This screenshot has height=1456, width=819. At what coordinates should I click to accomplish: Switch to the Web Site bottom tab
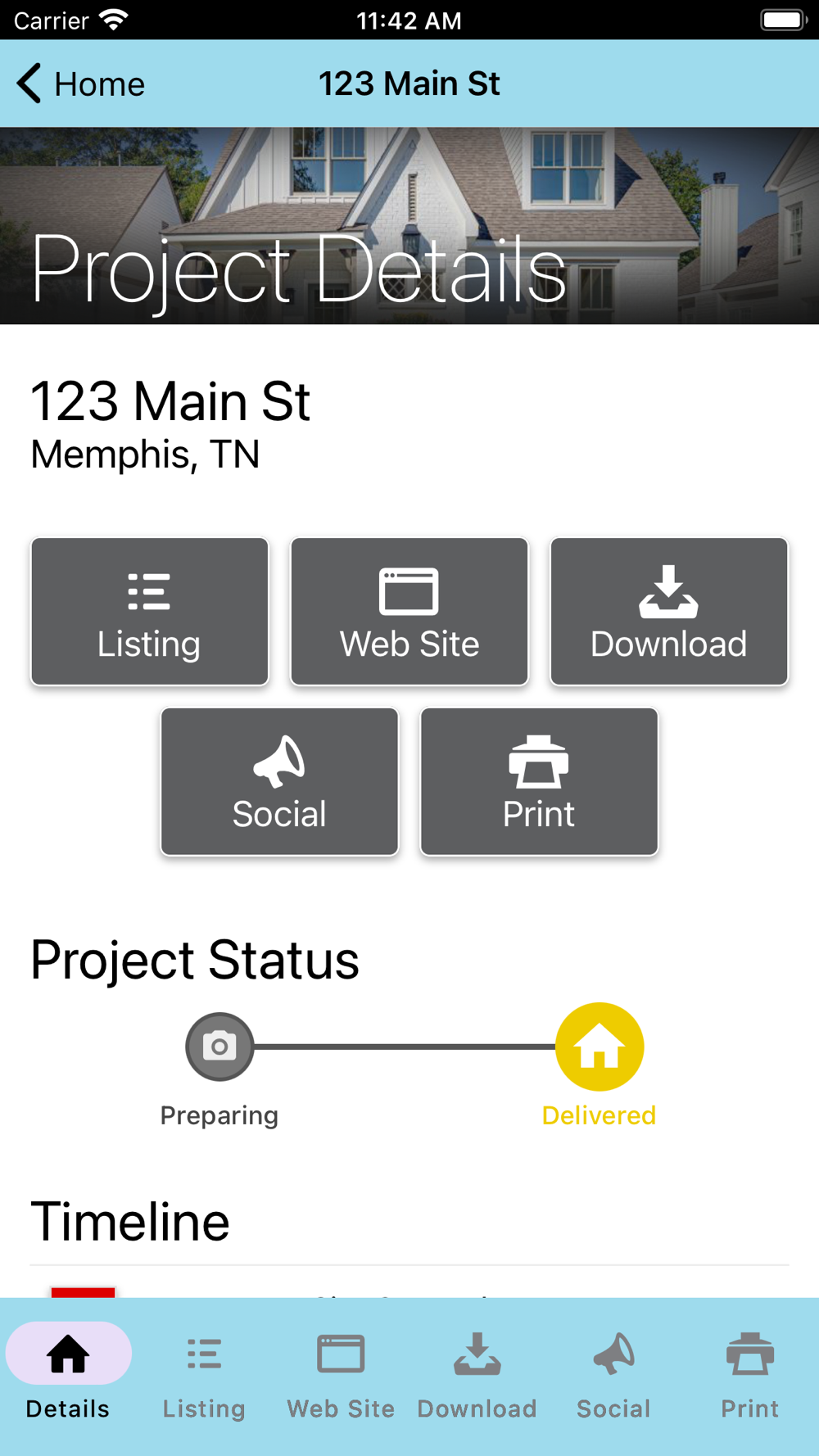pyautogui.click(x=341, y=1375)
